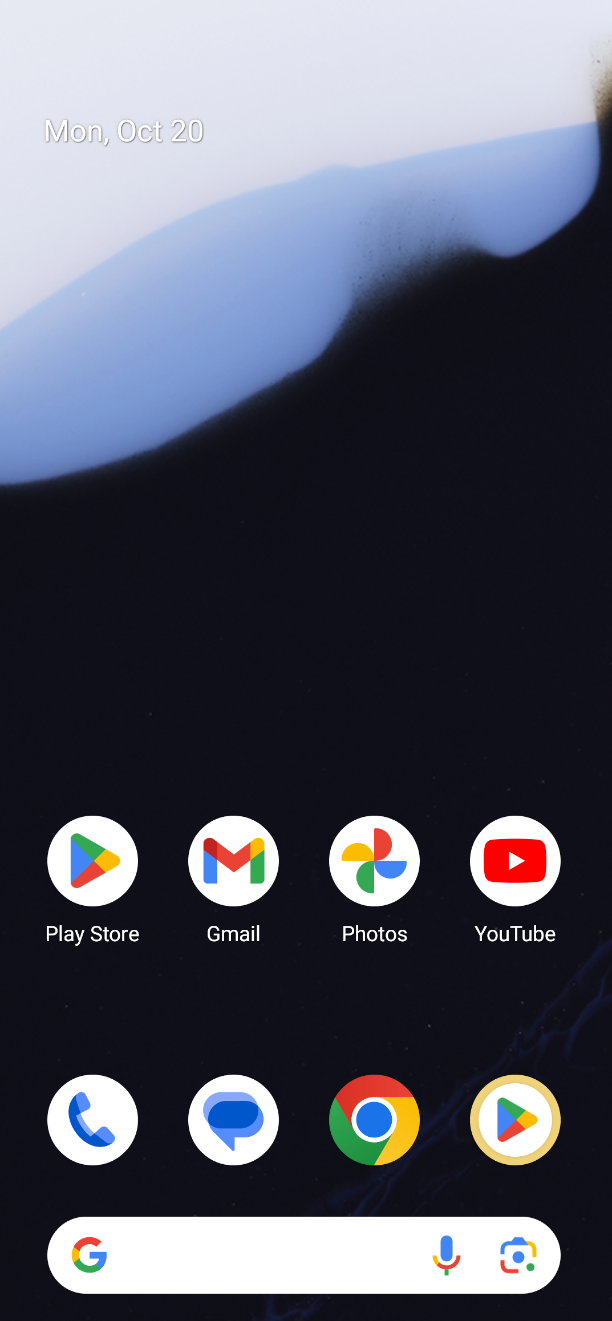
Task: Open the gold-ringed Play Store dock icon
Action: (x=515, y=1120)
